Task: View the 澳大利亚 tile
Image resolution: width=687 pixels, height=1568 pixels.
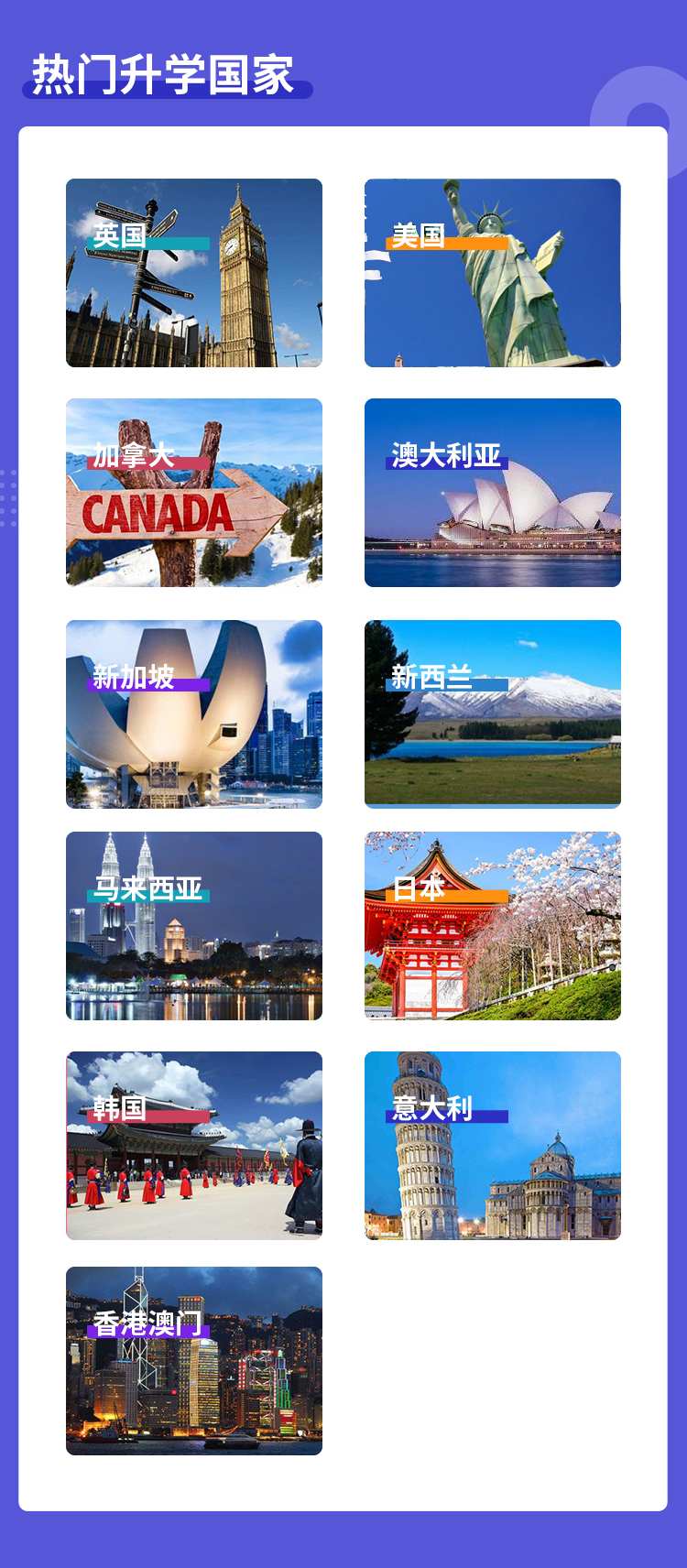Action: click(x=493, y=493)
